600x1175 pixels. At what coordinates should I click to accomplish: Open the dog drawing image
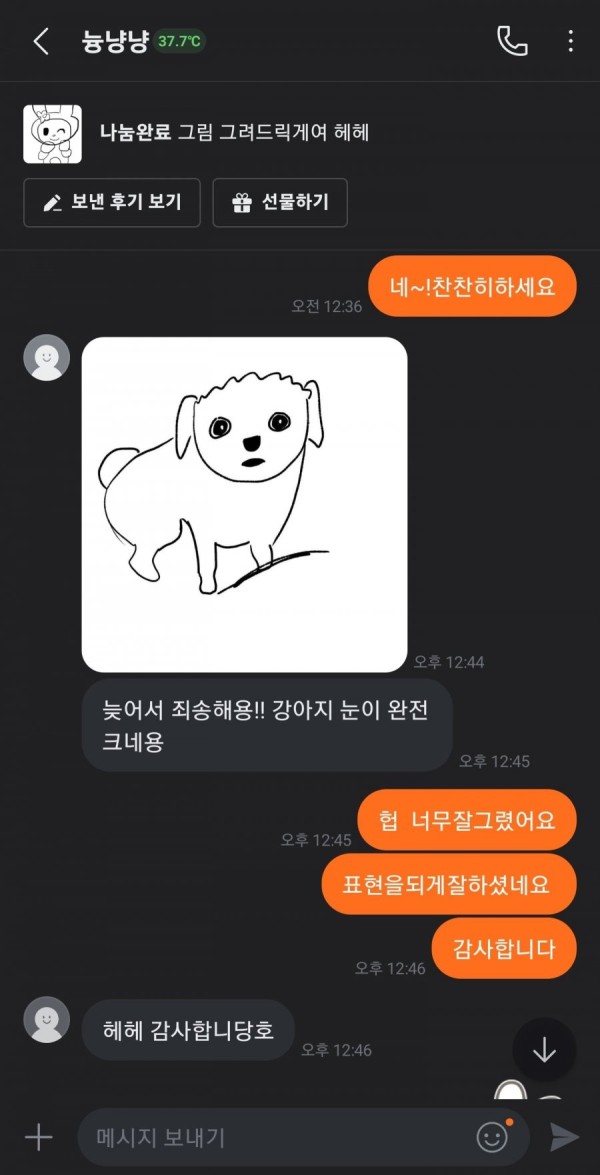pyautogui.click(x=244, y=504)
